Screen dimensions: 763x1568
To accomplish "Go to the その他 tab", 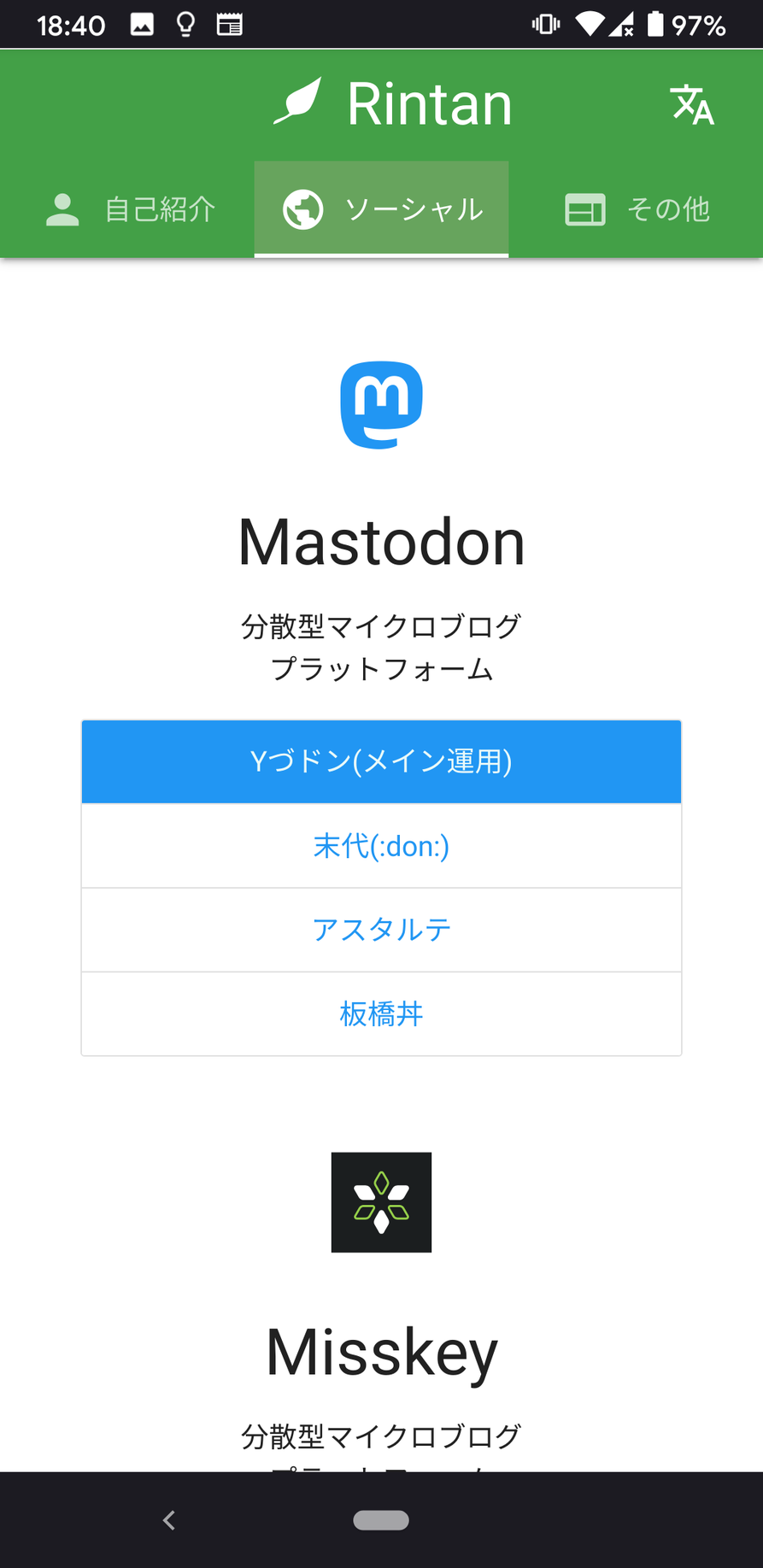I will [x=637, y=209].
